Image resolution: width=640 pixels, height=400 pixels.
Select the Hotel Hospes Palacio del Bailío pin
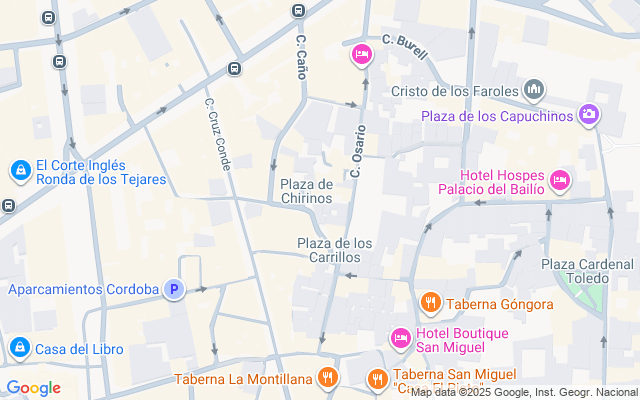pos(560,180)
